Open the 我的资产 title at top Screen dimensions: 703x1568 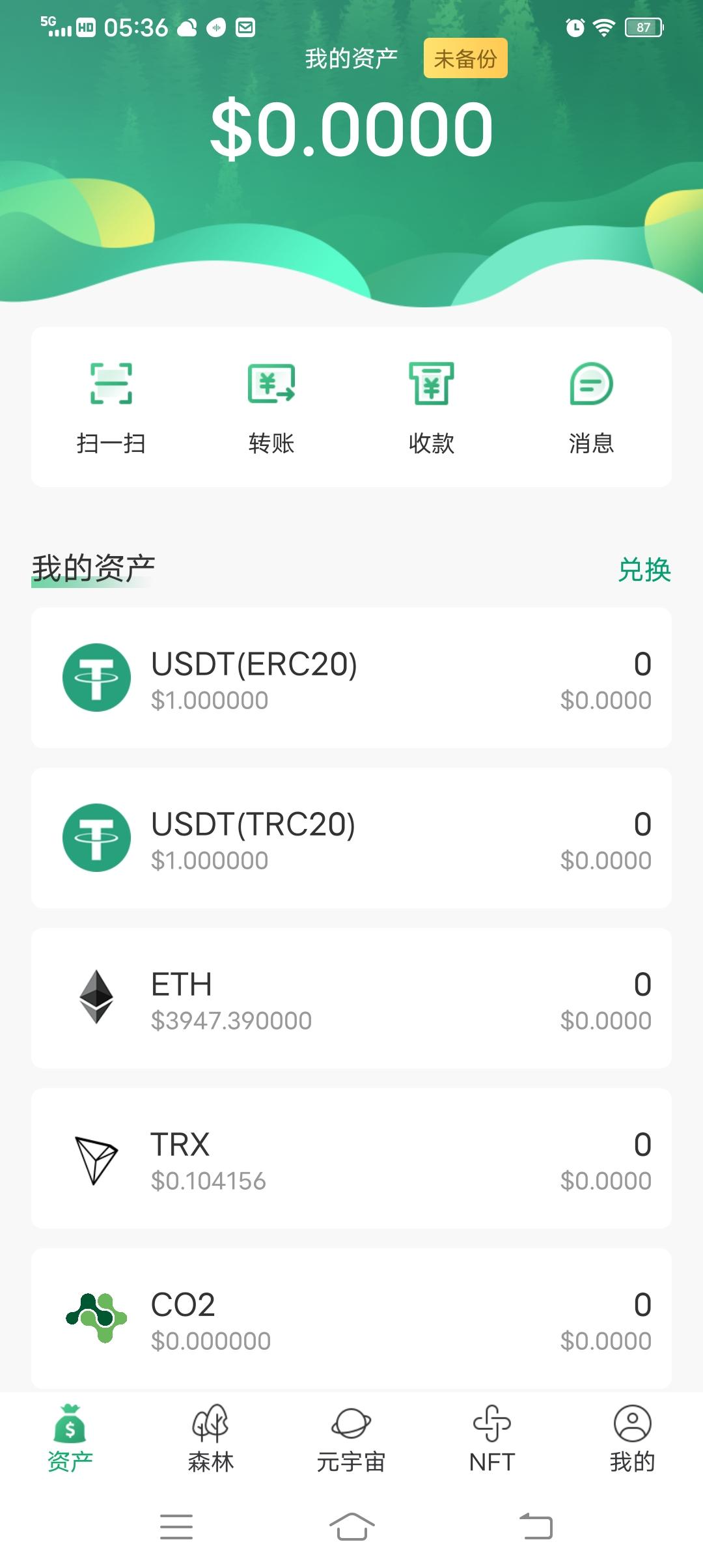pos(351,58)
